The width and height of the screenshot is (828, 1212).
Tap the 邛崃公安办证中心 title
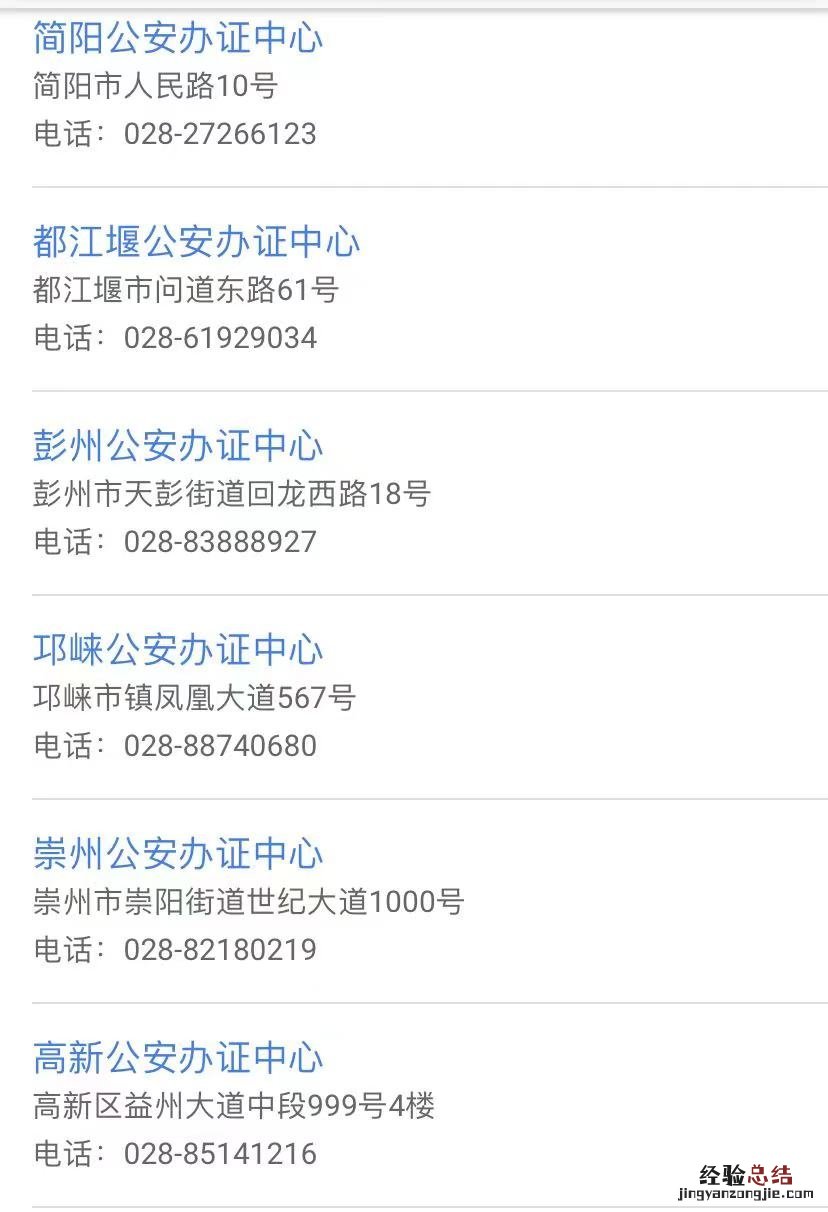(178, 650)
